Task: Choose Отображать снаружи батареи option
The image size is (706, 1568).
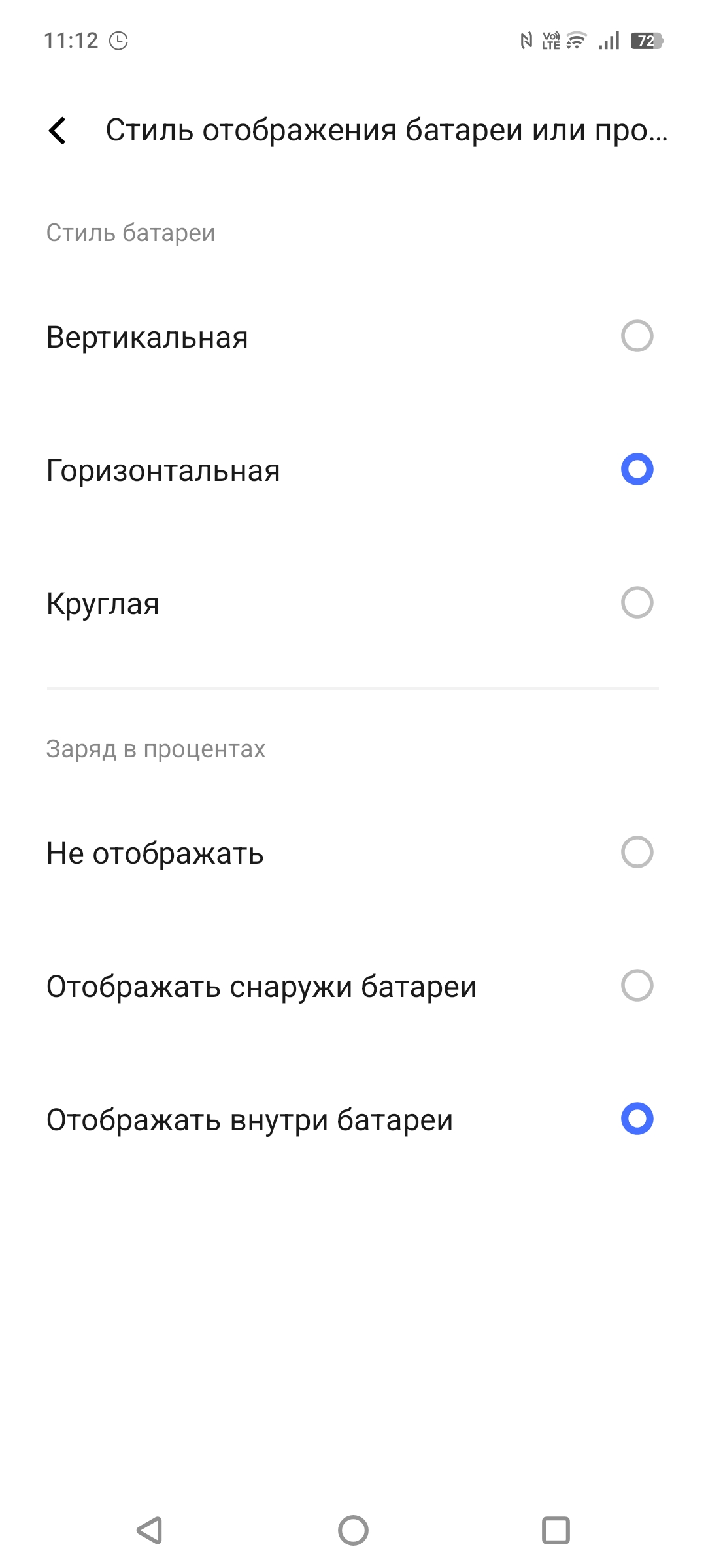Action: pos(353,987)
